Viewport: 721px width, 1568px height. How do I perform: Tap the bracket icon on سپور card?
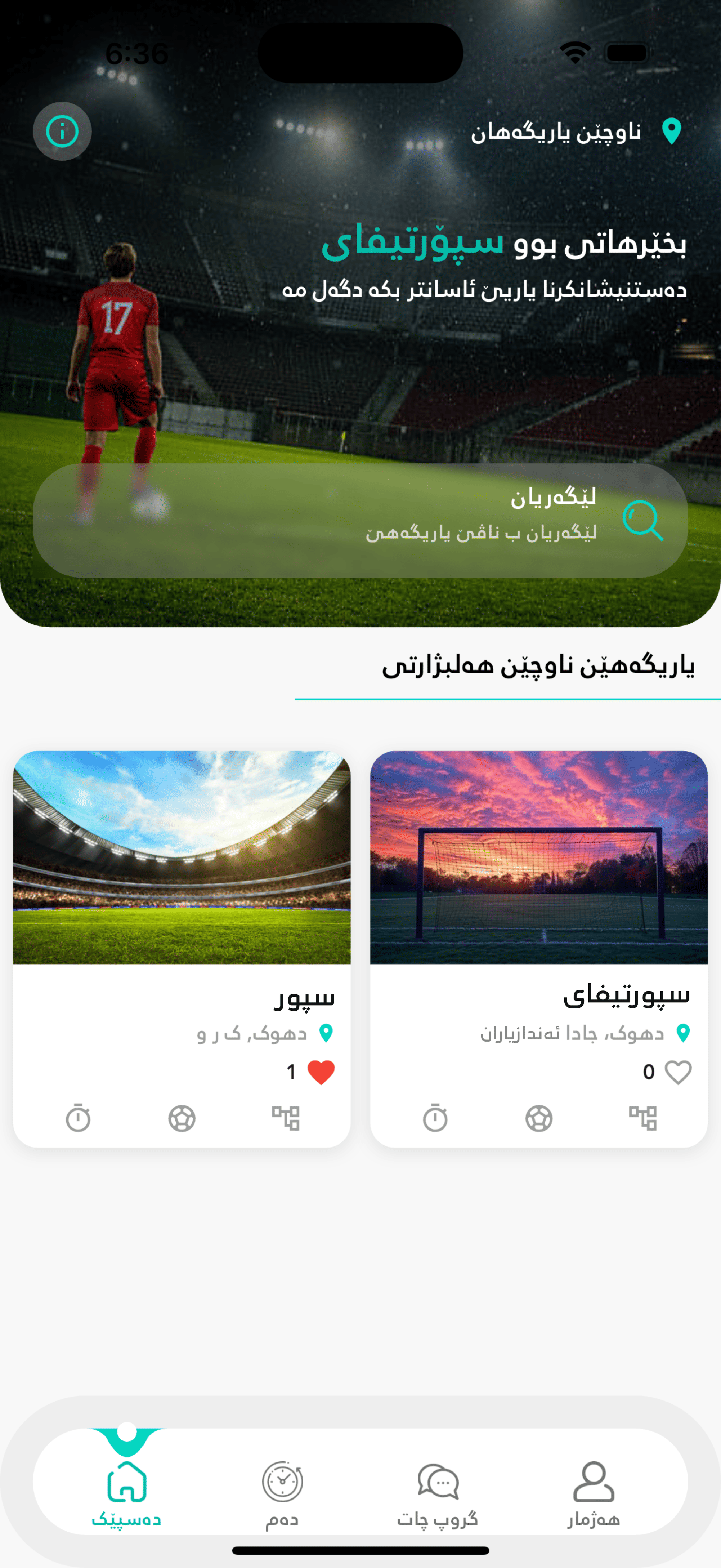(x=285, y=1118)
